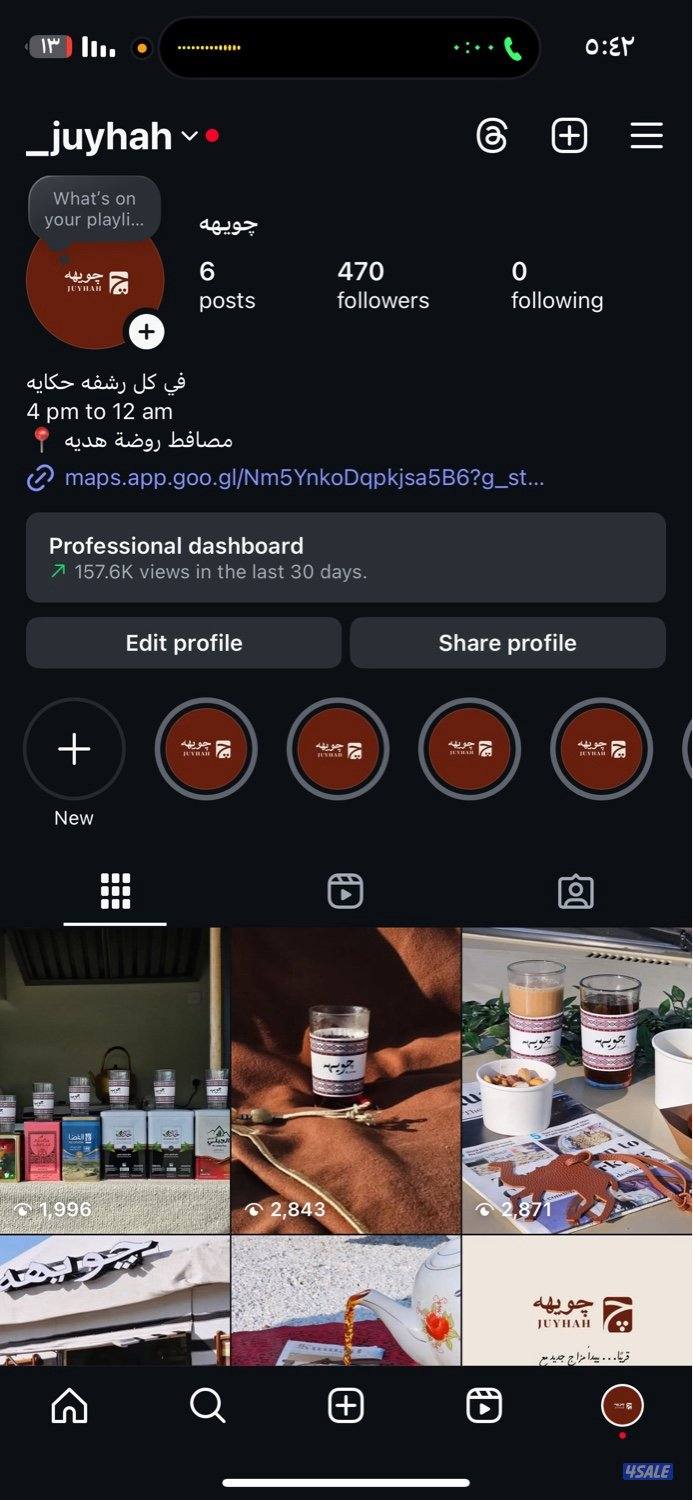Switch to the tagged photos tab
The width and height of the screenshot is (693, 1500).
click(x=575, y=890)
